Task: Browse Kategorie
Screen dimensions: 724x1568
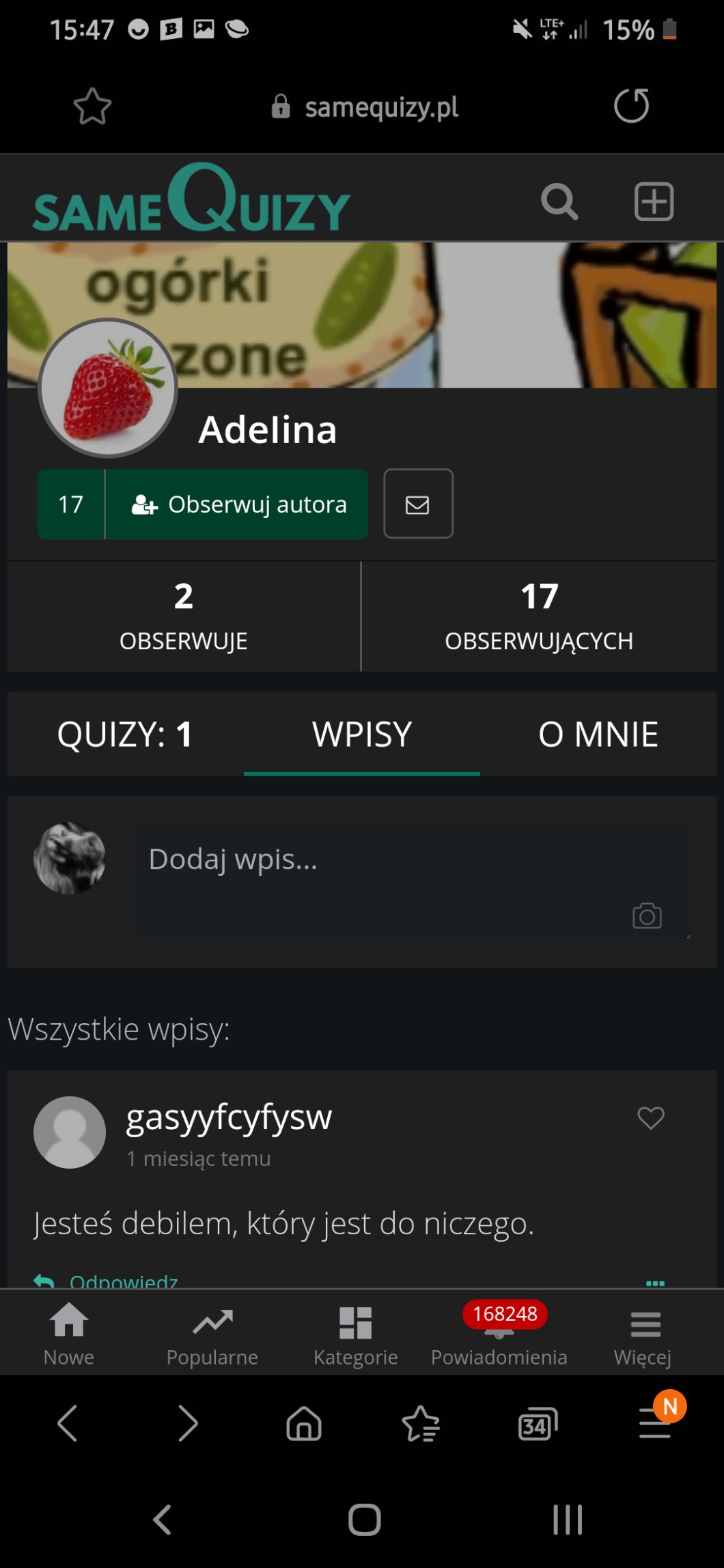Action: pyautogui.click(x=355, y=1333)
